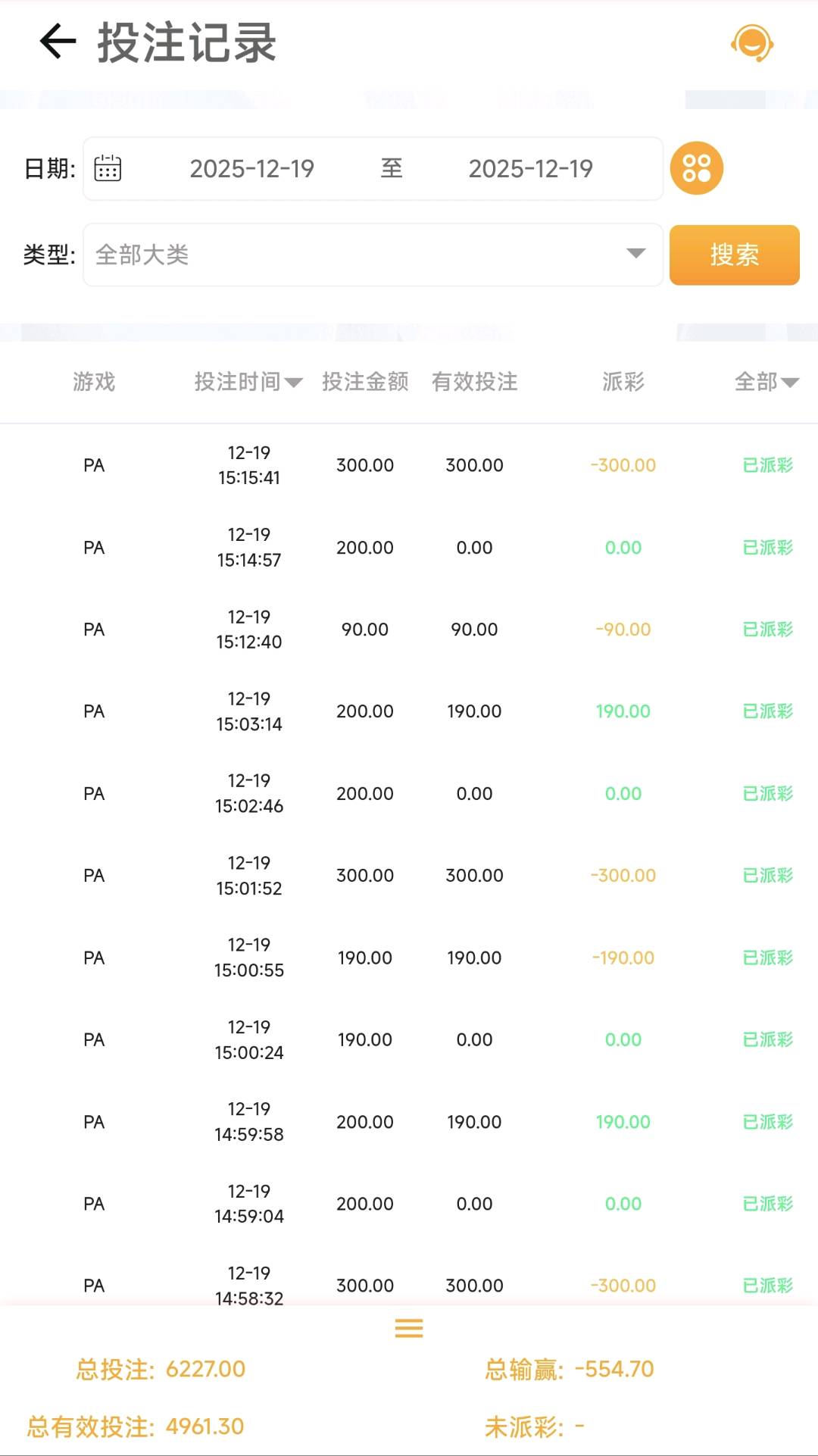Select the 游戏 column header
Image resolution: width=818 pixels, height=1456 pixels.
point(94,382)
